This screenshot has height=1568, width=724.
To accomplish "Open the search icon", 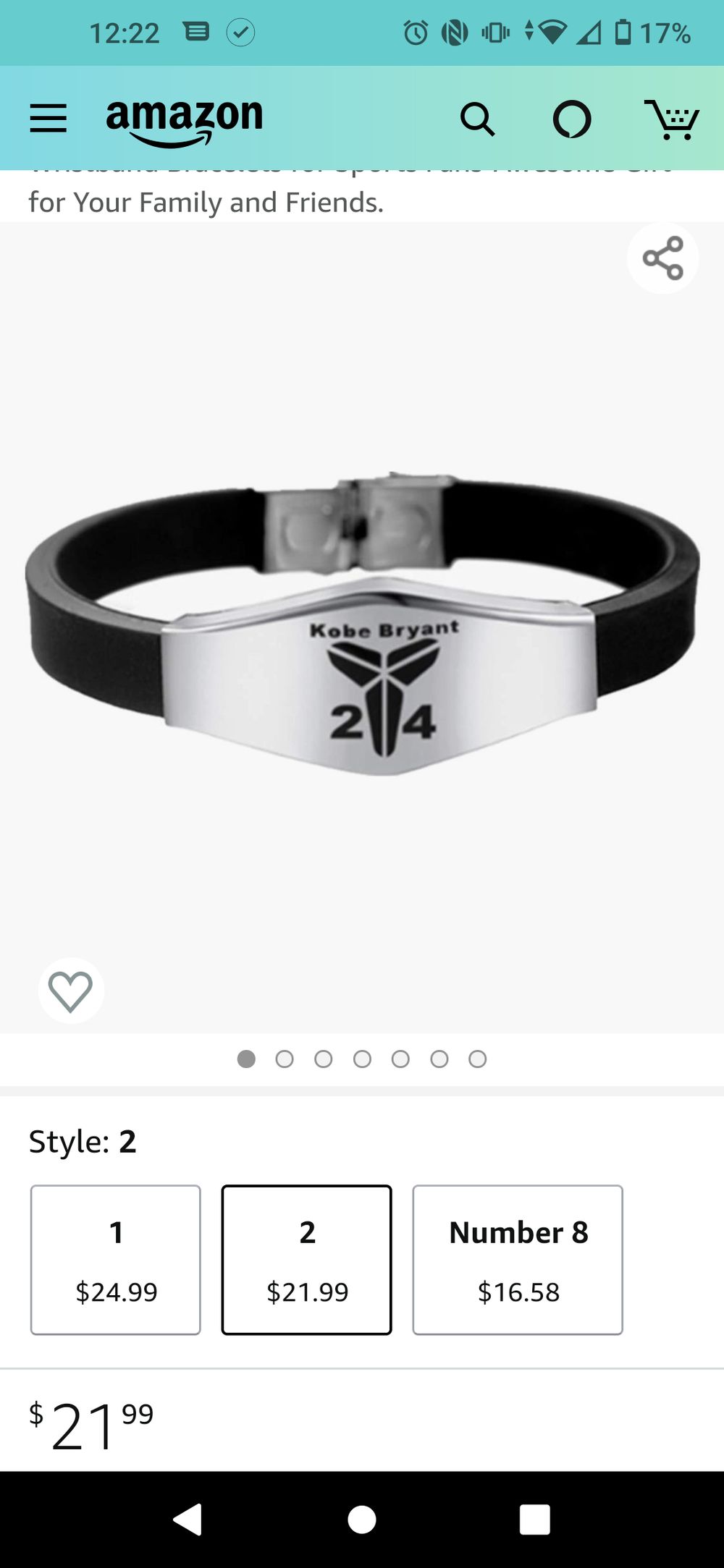I will (477, 119).
